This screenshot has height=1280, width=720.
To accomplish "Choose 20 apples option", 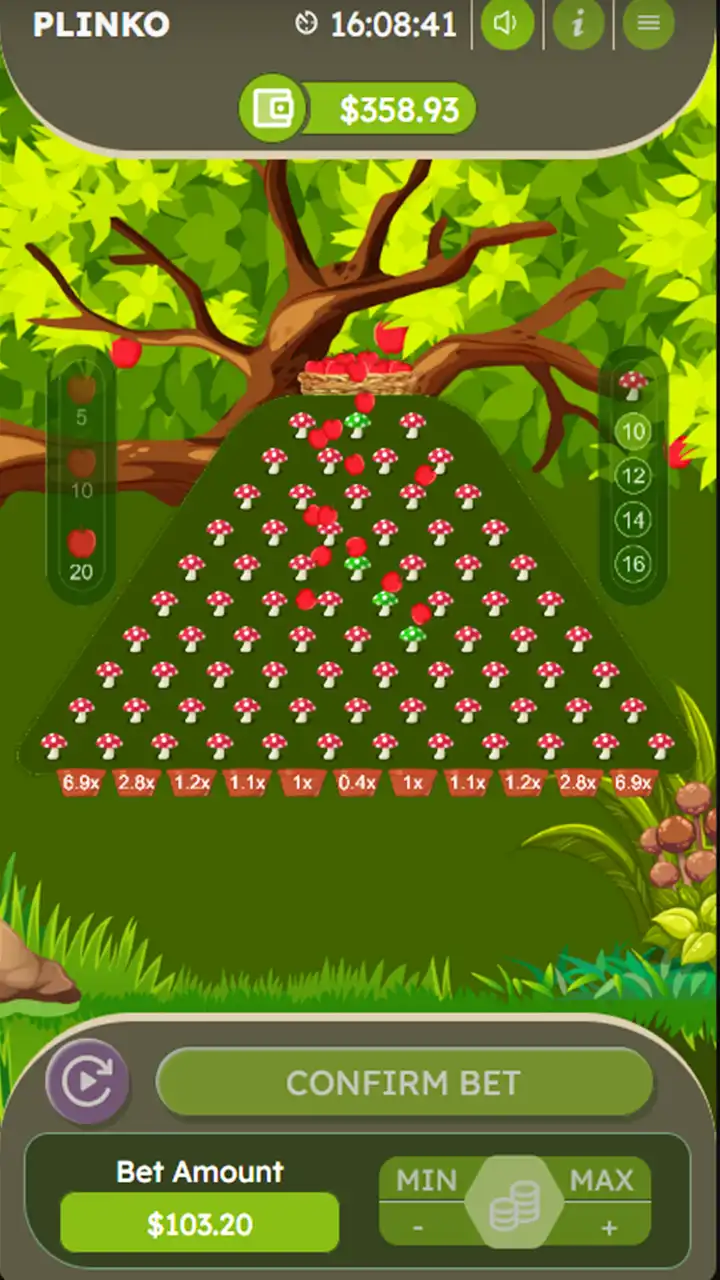I will click(x=82, y=555).
